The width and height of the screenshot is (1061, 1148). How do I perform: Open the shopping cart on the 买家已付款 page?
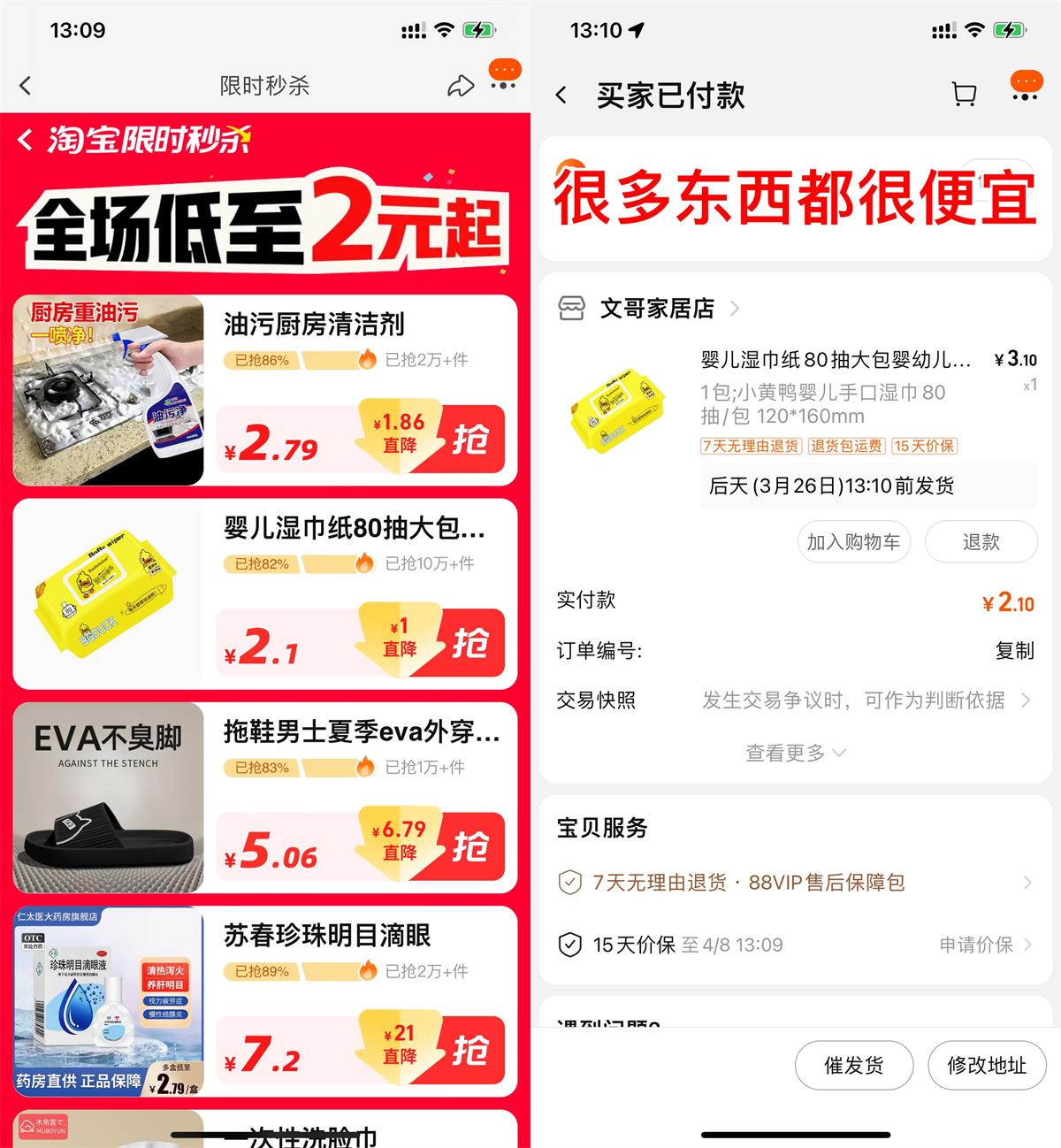965,94
